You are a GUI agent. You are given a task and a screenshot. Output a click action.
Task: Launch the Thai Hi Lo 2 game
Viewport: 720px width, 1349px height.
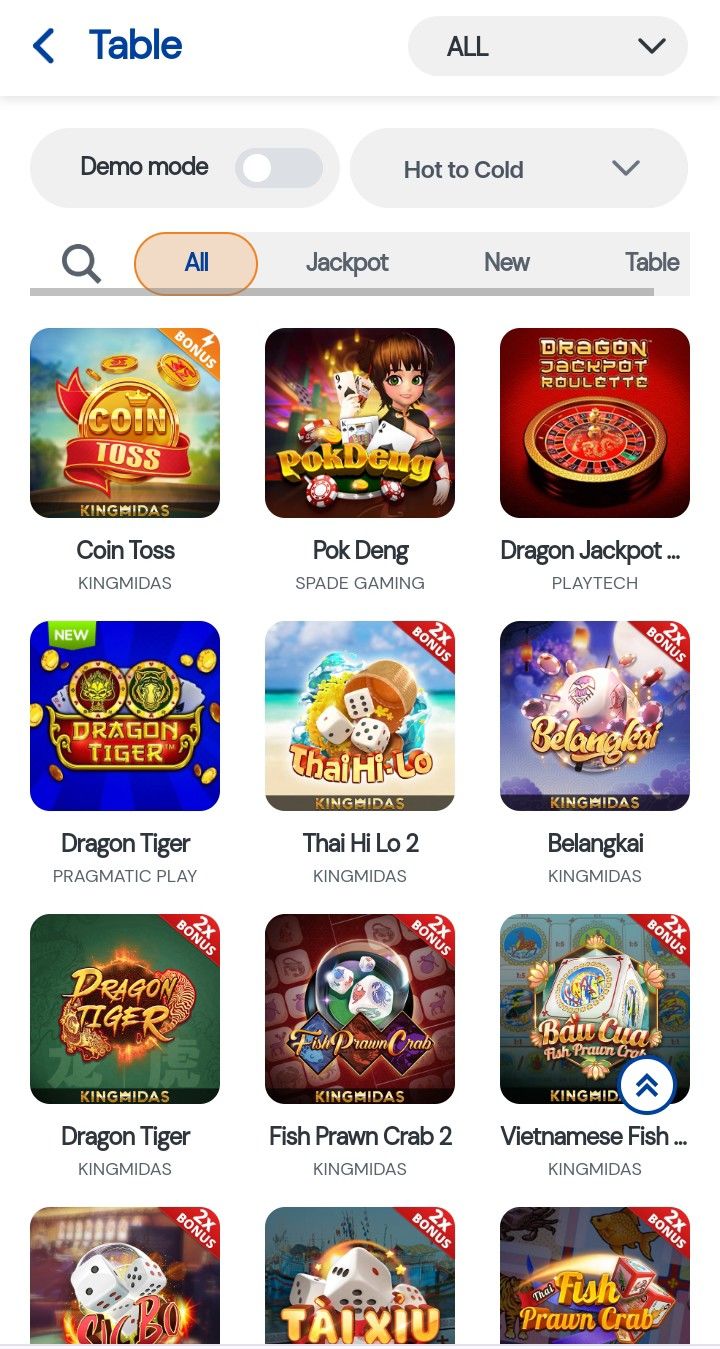click(360, 716)
